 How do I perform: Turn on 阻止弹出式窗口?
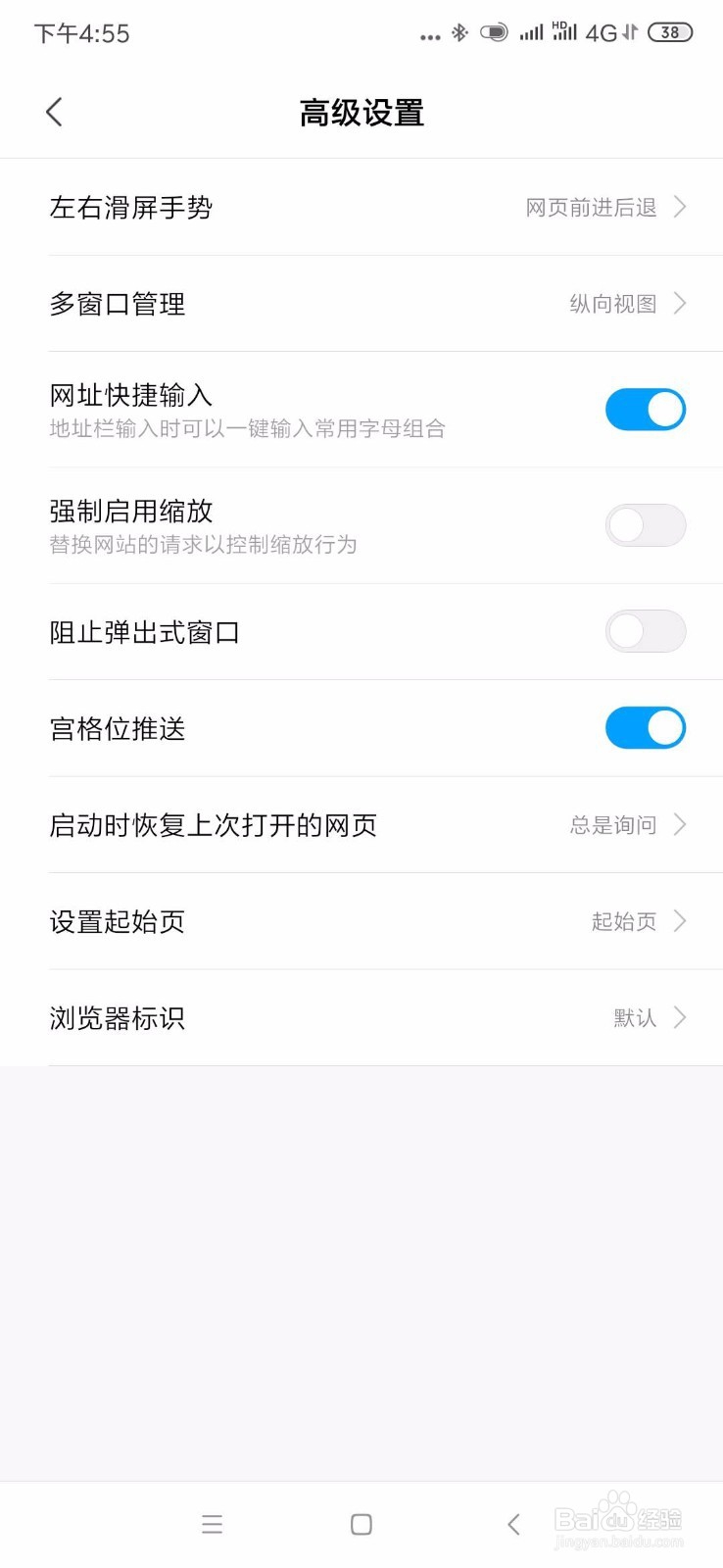click(x=645, y=631)
